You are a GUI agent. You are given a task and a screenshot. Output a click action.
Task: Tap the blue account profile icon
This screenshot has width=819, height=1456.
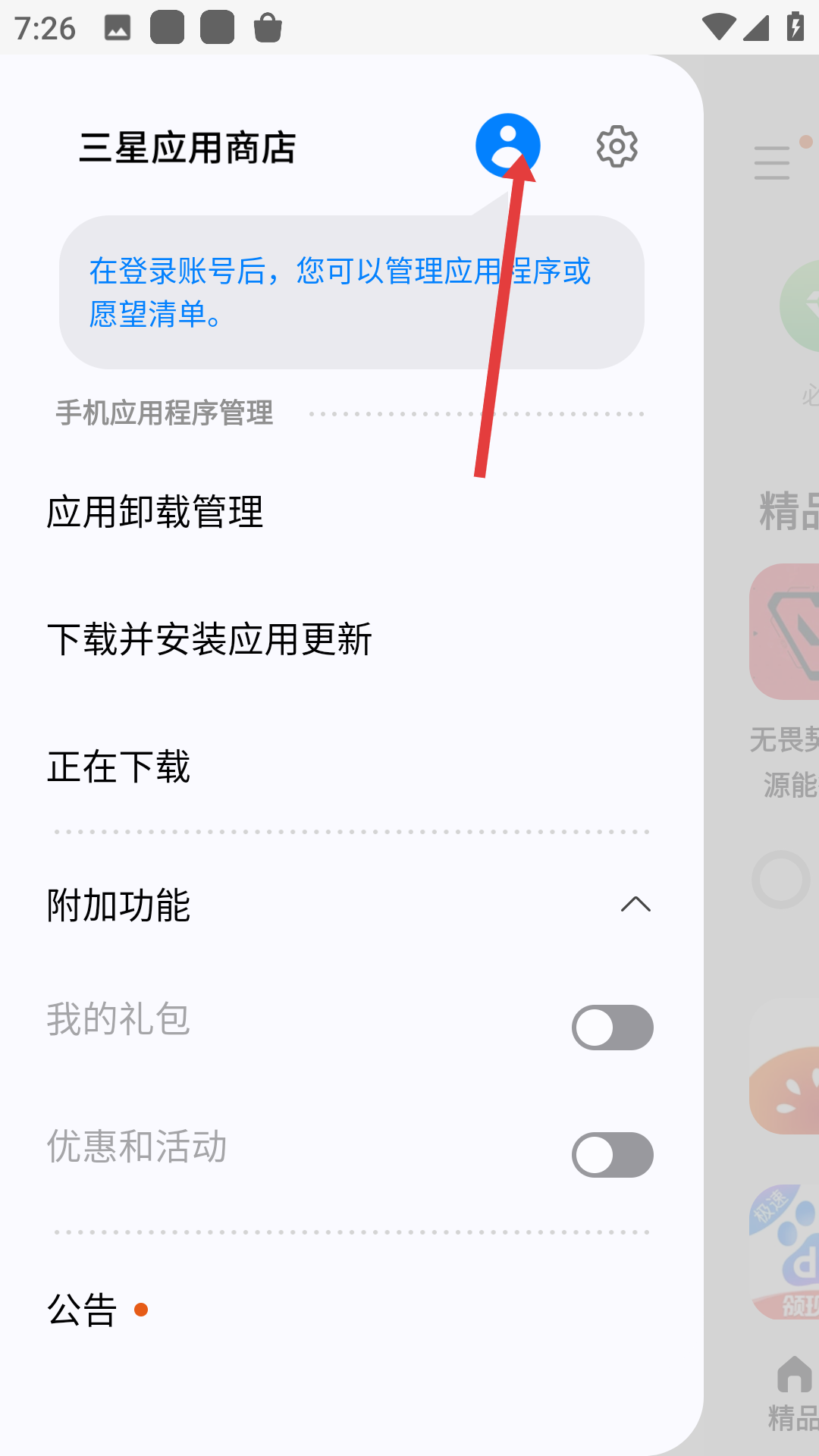pos(507,146)
